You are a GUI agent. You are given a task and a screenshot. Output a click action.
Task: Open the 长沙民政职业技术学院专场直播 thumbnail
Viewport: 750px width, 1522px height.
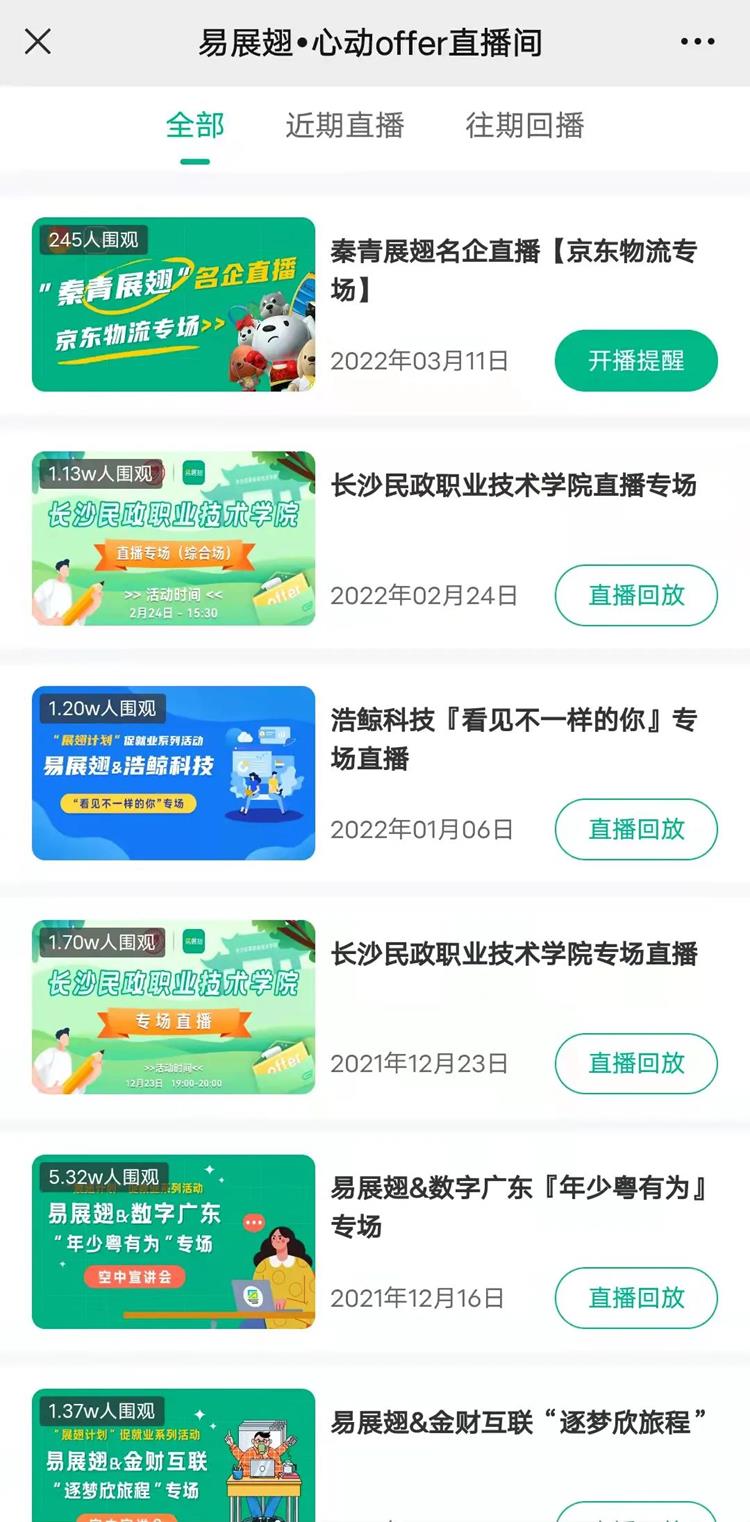tap(173, 1007)
